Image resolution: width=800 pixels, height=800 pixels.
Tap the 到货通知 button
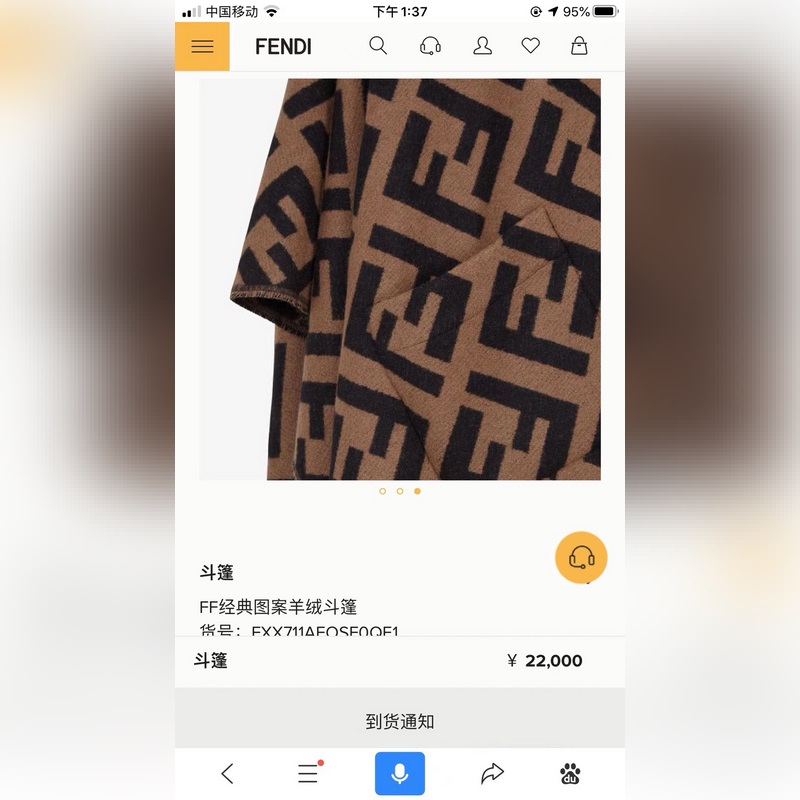pyautogui.click(x=400, y=721)
